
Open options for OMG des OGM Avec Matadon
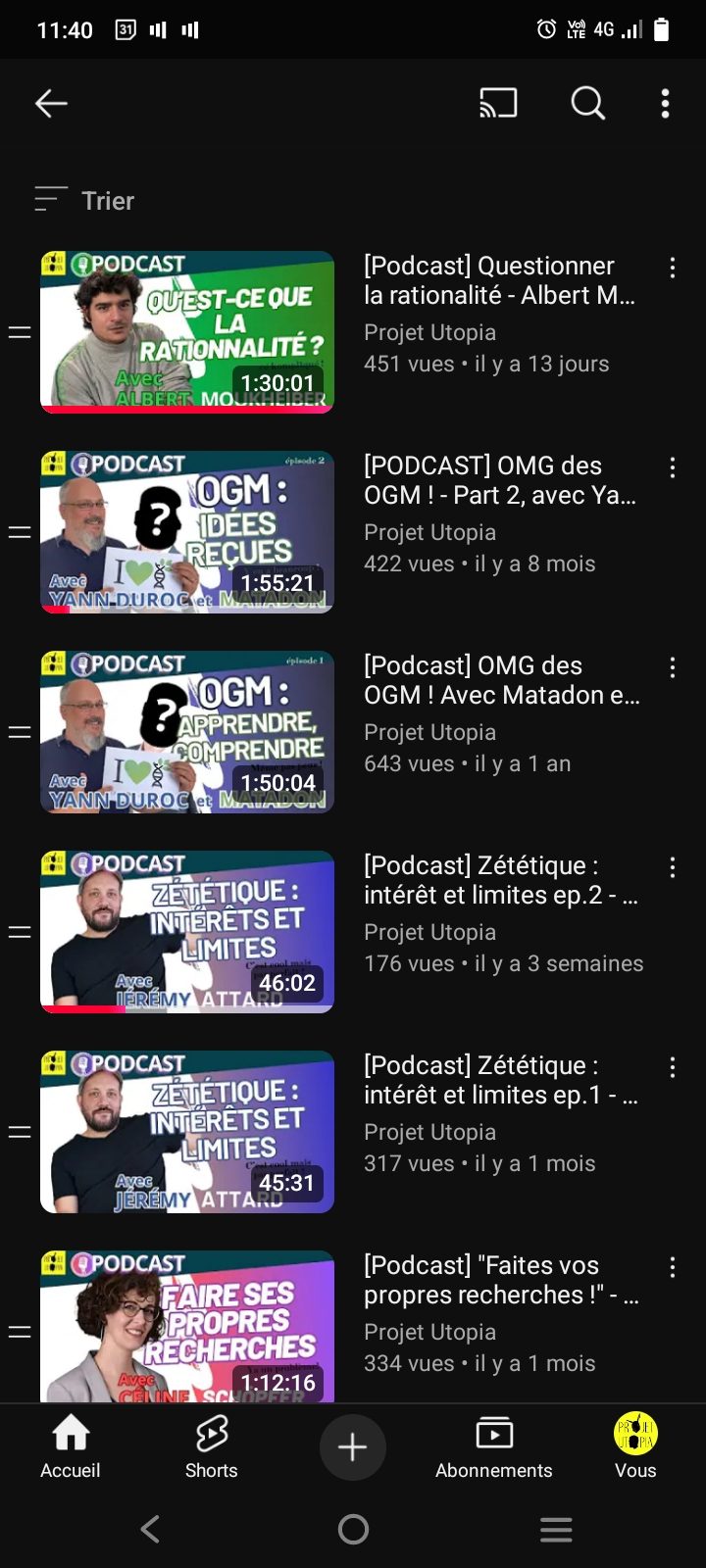tap(673, 668)
